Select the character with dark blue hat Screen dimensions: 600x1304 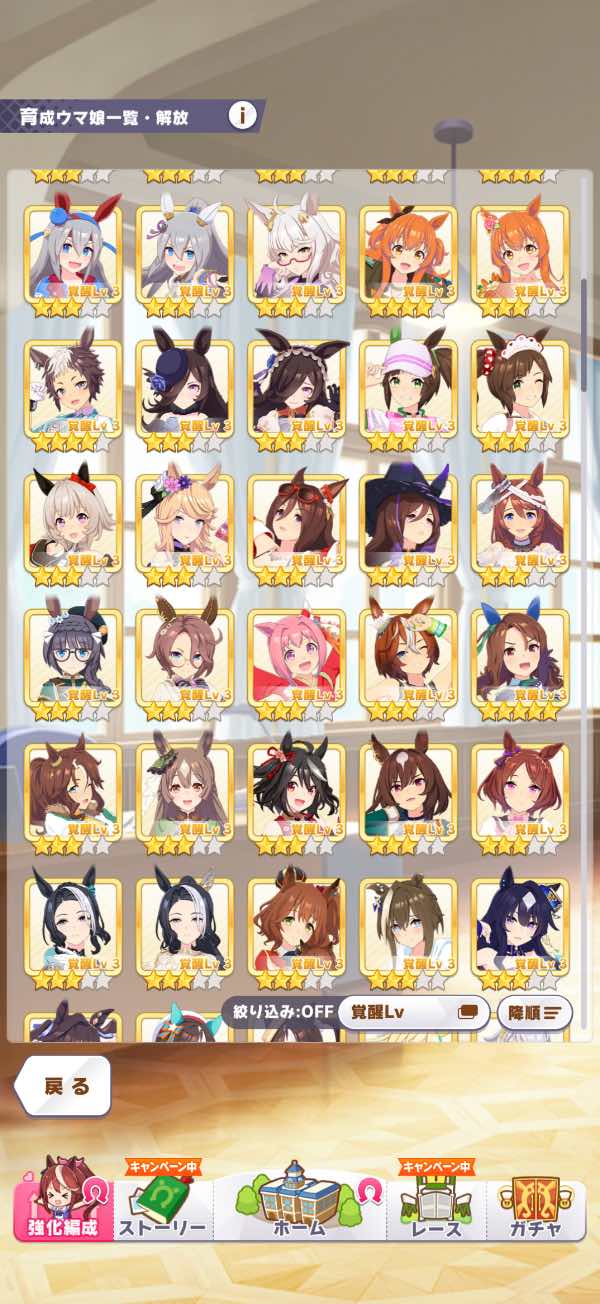click(185, 388)
